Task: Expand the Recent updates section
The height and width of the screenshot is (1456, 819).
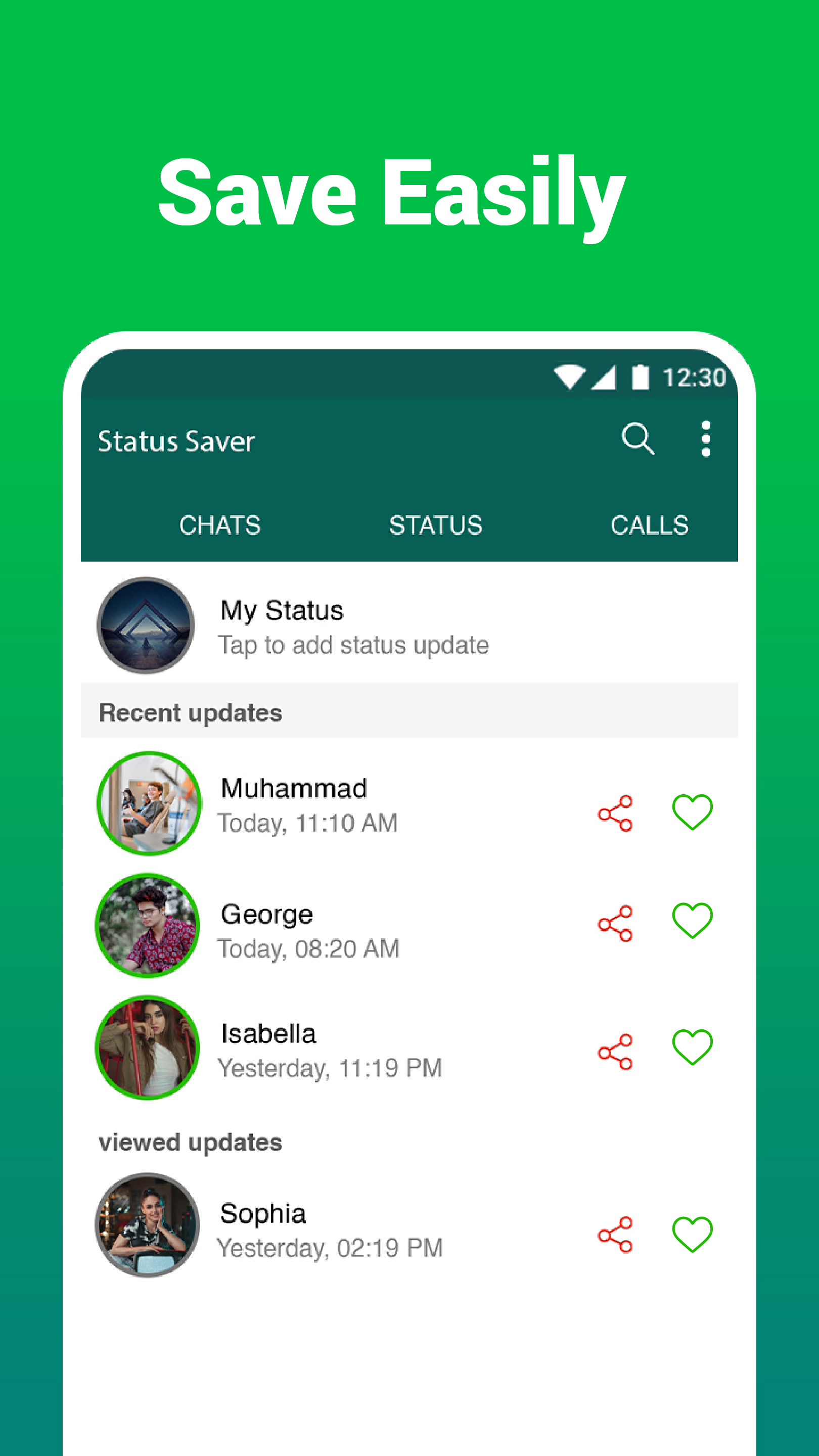Action: point(191,713)
